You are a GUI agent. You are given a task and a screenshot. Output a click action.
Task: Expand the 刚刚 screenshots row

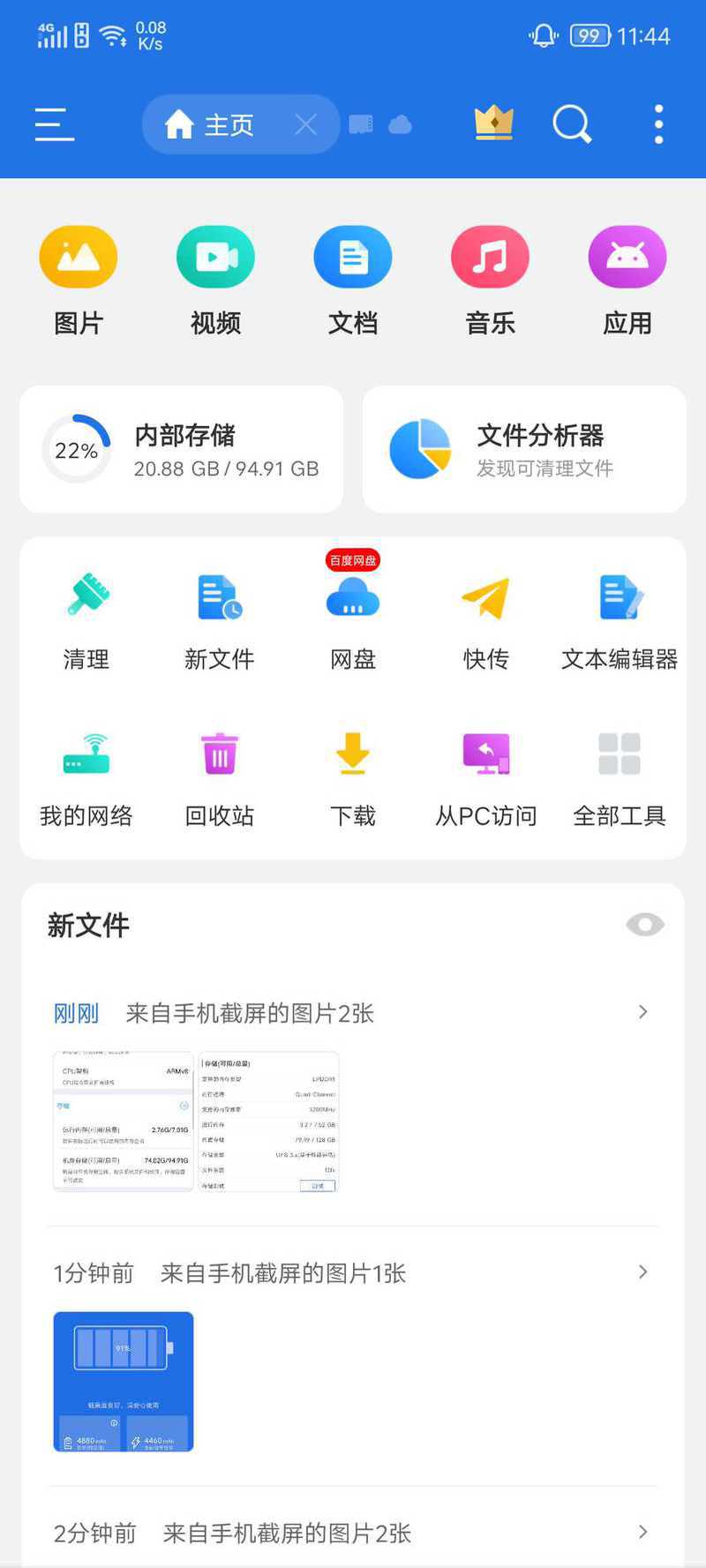tap(353, 1013)
